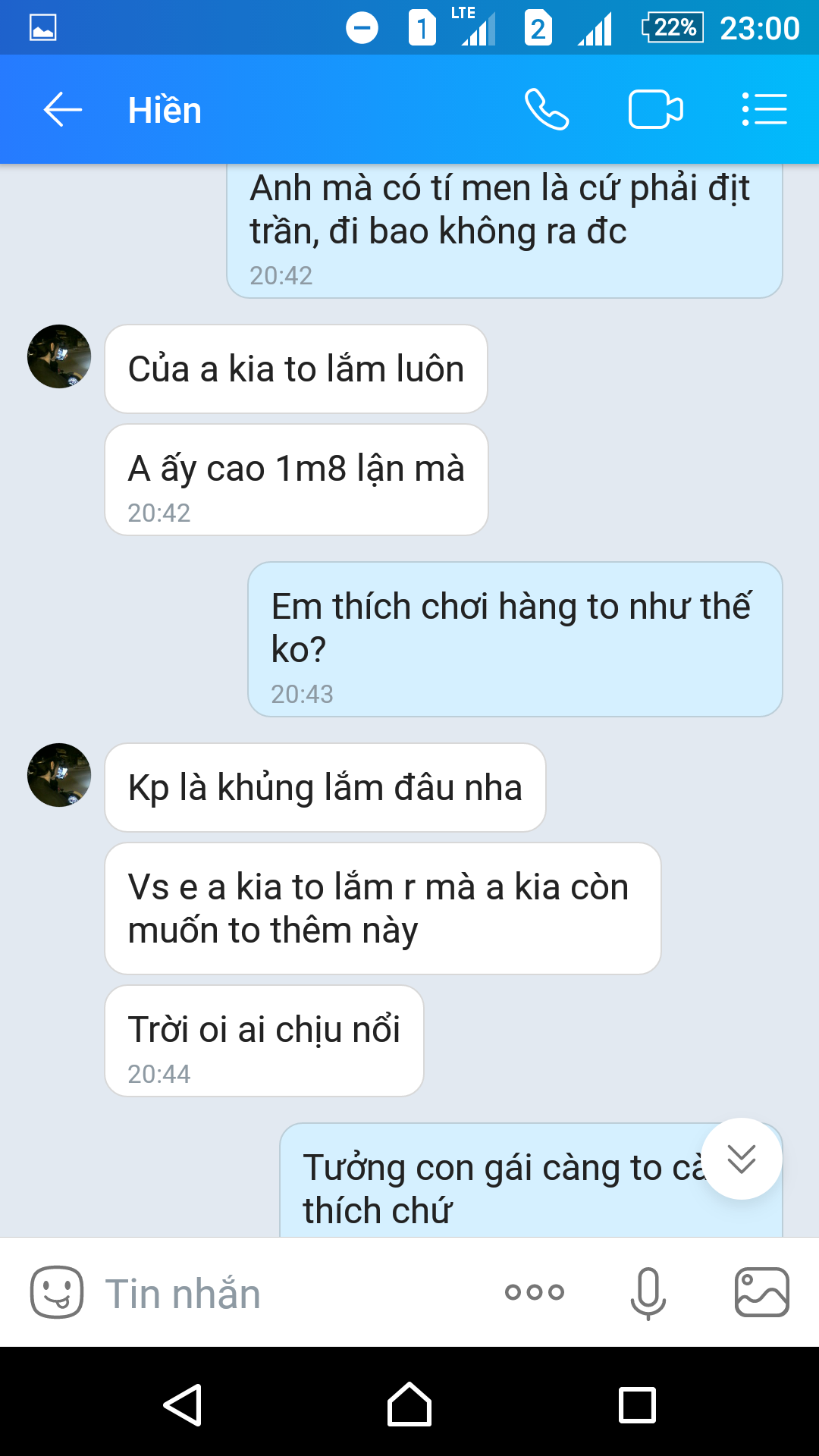Screen dimensions: 819x1456
Task: Focus the Tin nhắn message field
Action: click(288, 1293)
